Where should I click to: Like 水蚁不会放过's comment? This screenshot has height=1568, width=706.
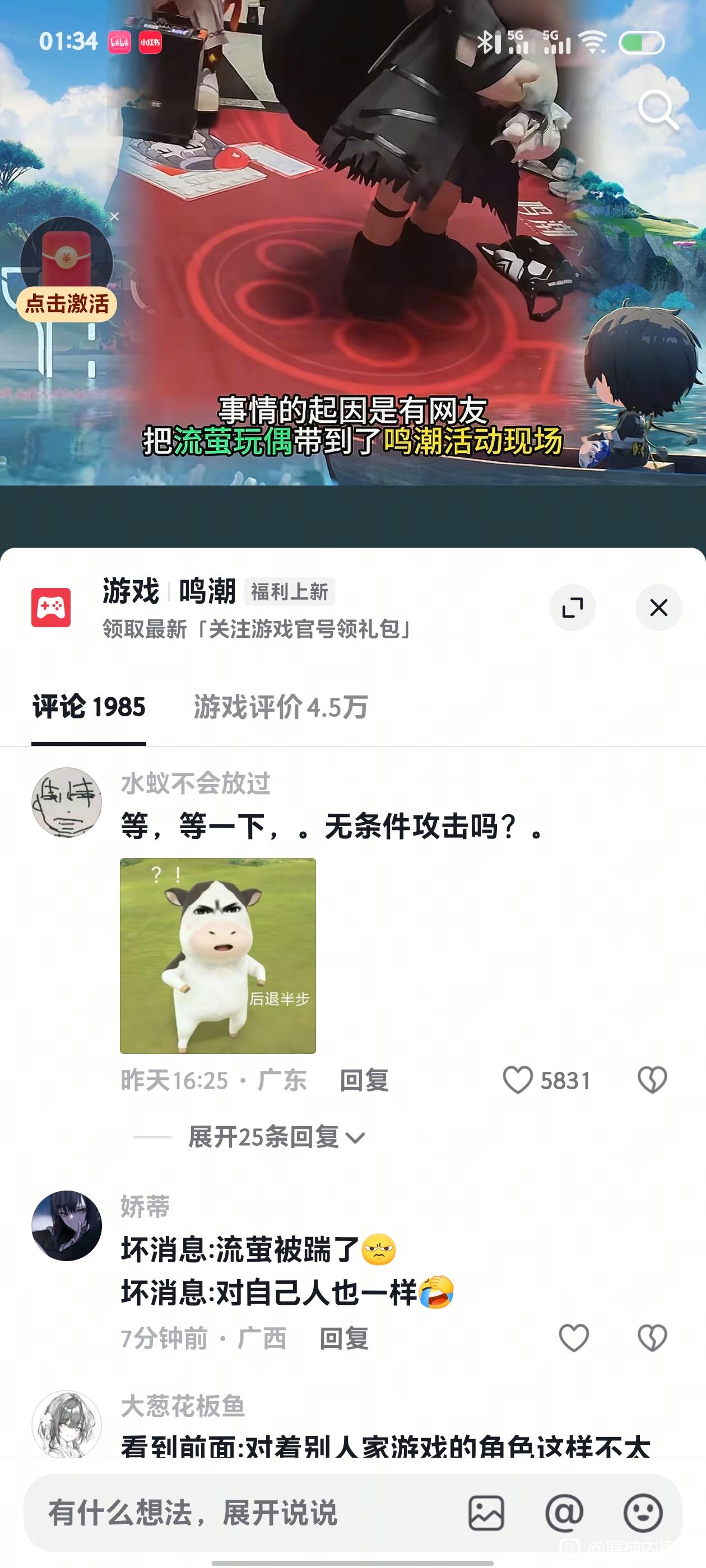(x=518, y=1080)
